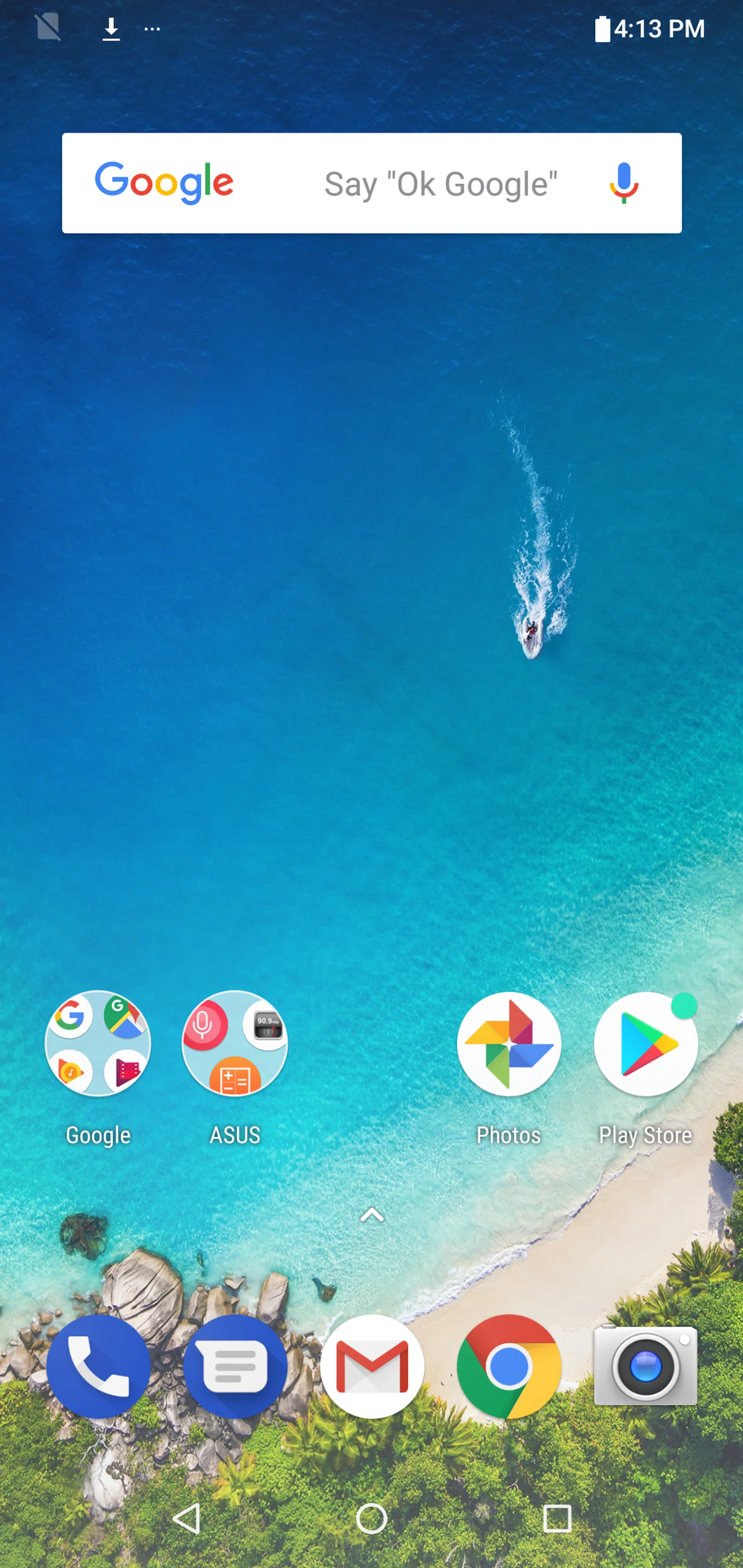This screenshot has width=743, height=1568.
Task: Launch the Camera app
Action: 645,1366
